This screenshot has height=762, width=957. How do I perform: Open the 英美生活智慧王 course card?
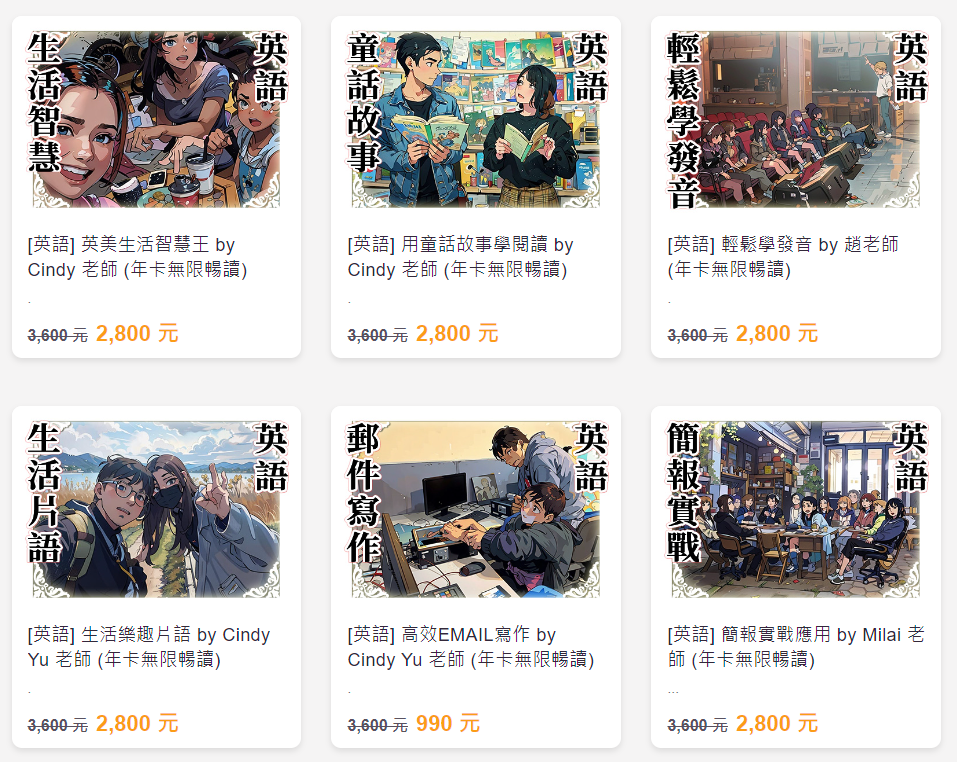(x=156, y=120)
